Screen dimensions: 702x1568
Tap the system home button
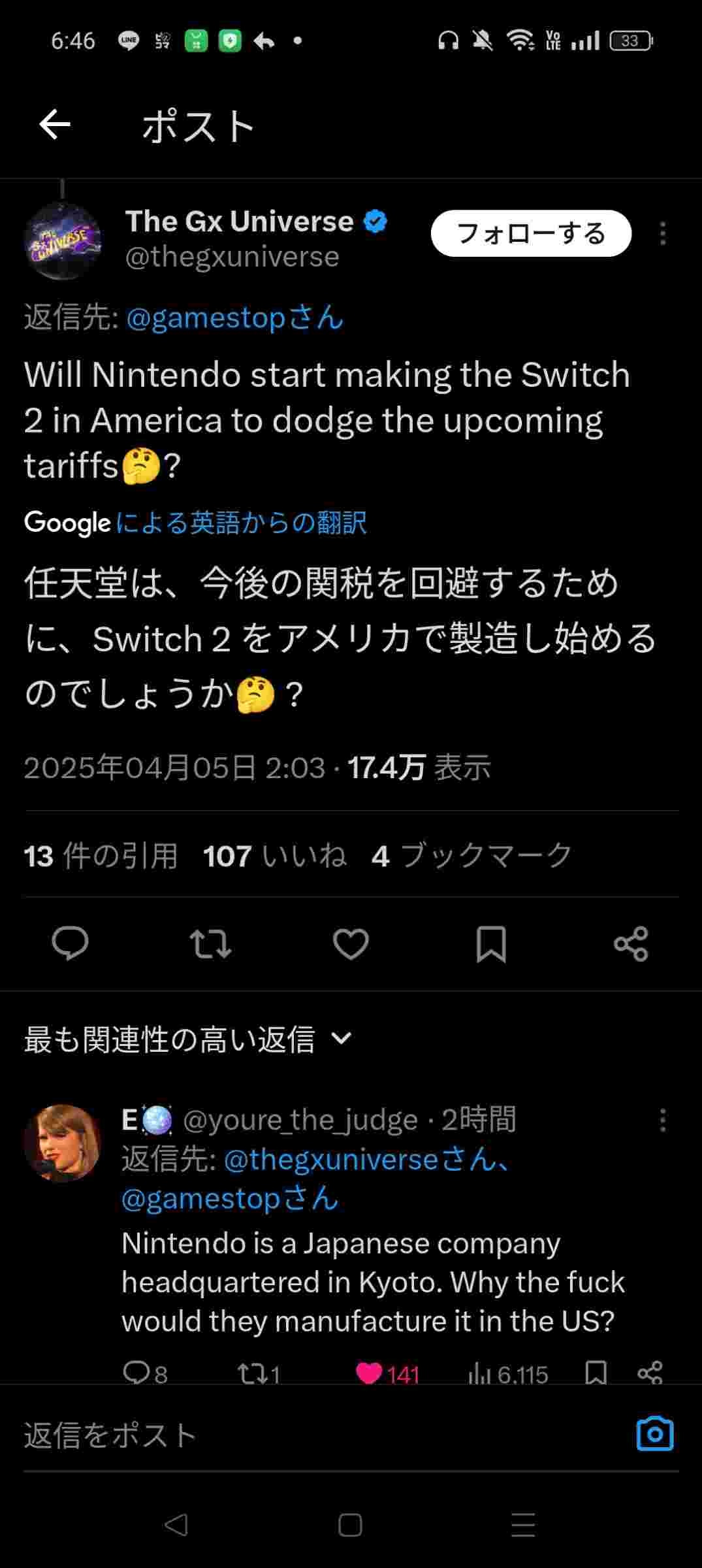click(350, 1525)
